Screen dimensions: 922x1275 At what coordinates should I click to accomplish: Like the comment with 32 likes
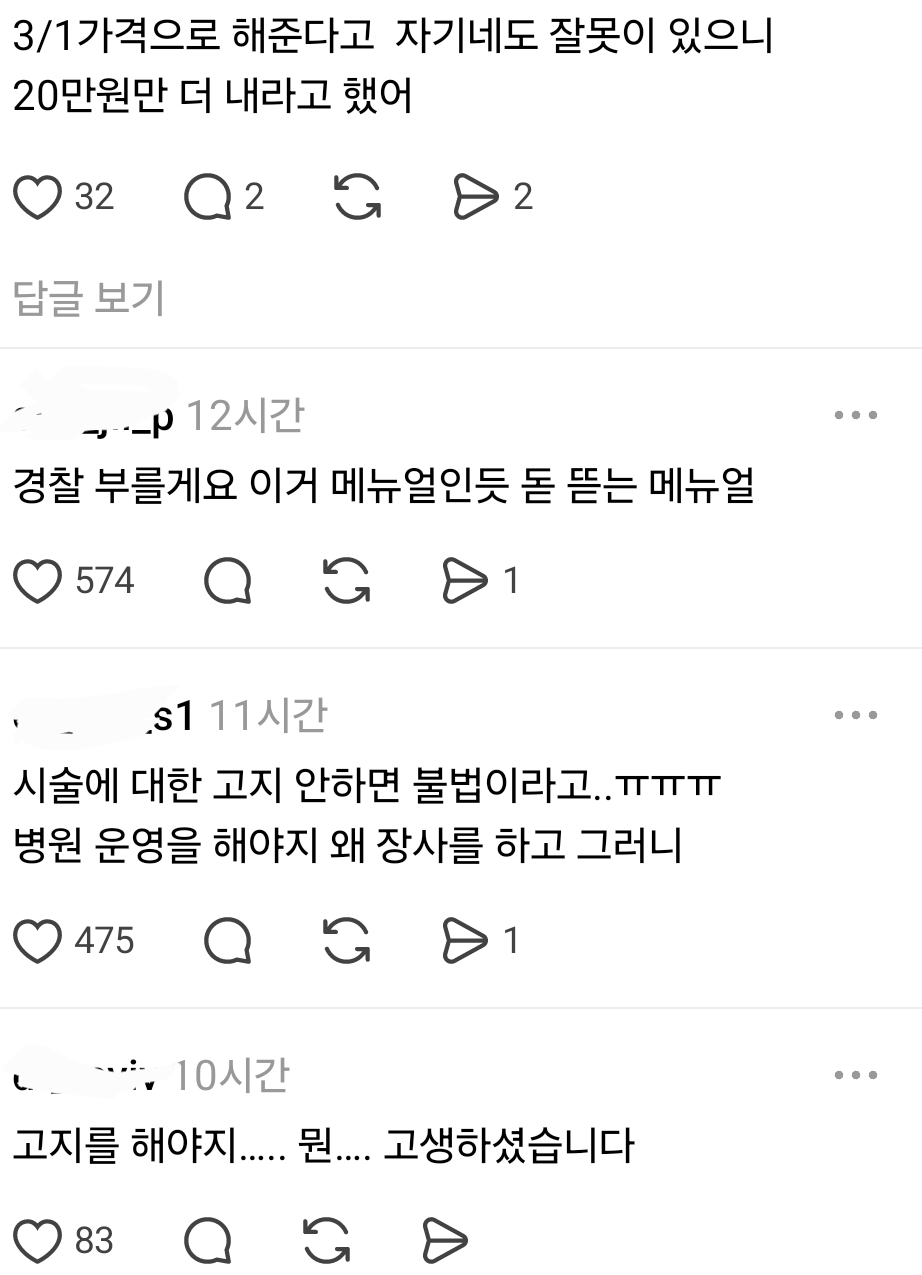[x=38, y=197]
